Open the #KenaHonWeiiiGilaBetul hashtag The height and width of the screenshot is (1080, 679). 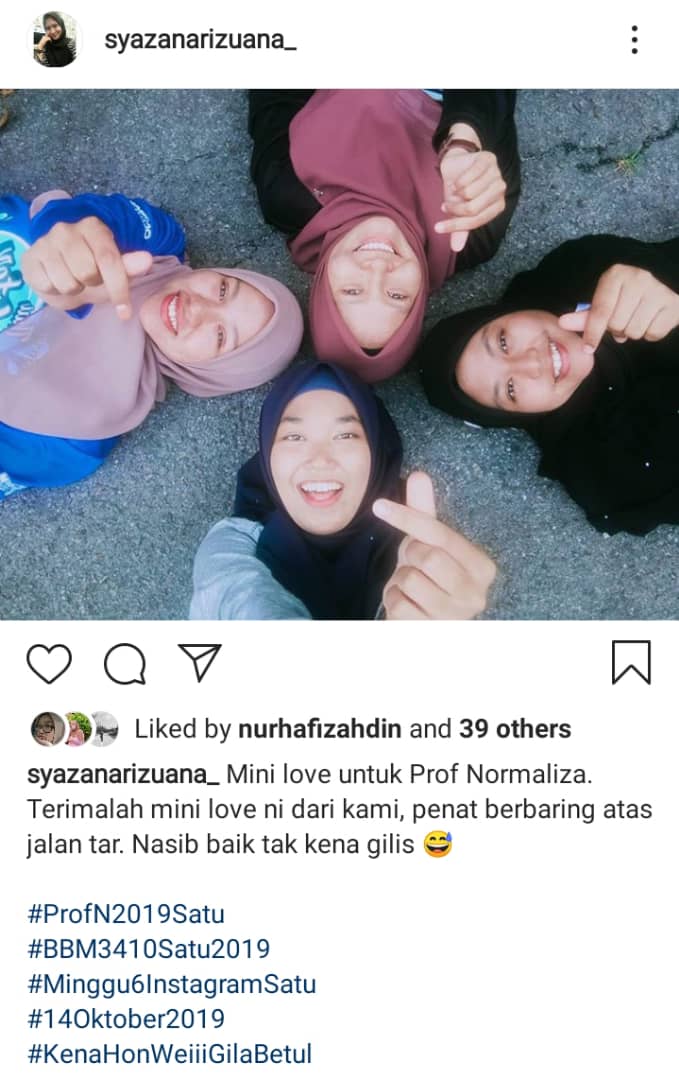coord(170,1054)
